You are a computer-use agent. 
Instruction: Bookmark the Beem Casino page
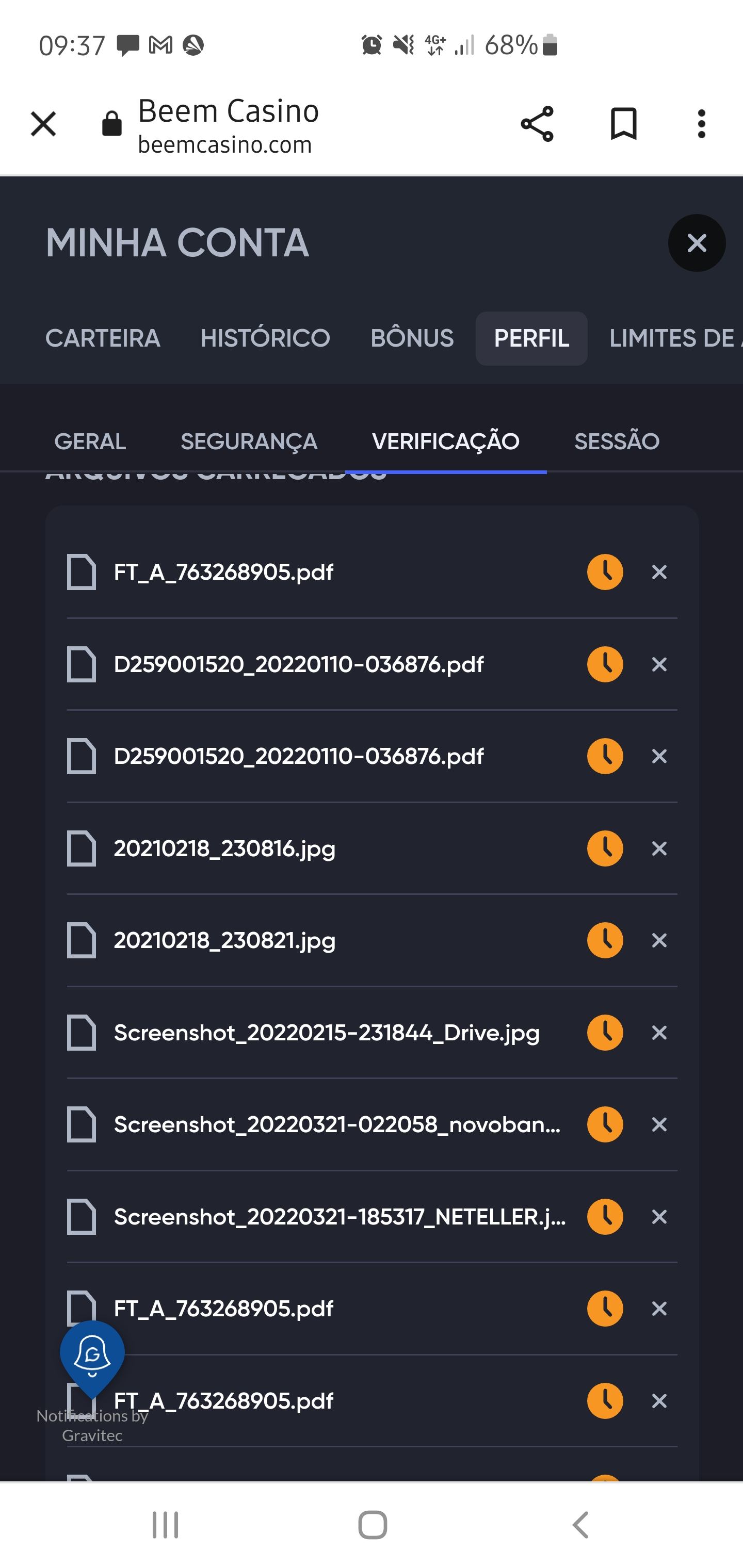tap(624, 124)
